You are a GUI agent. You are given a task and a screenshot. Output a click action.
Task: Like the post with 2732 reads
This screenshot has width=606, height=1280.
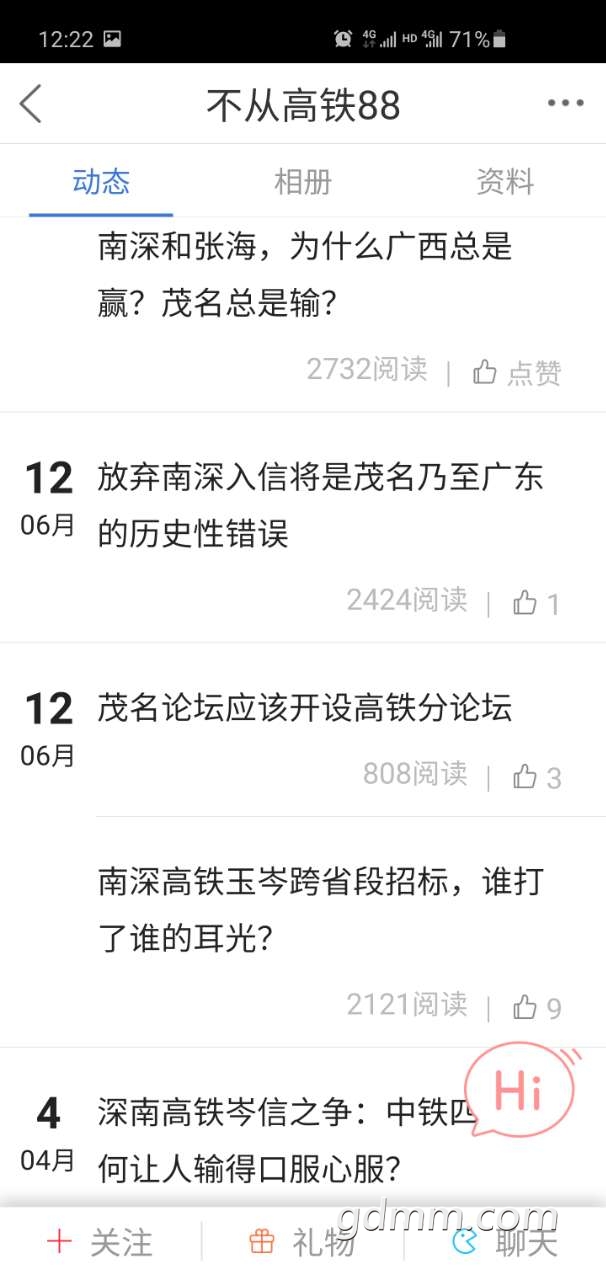pos(517,372)
